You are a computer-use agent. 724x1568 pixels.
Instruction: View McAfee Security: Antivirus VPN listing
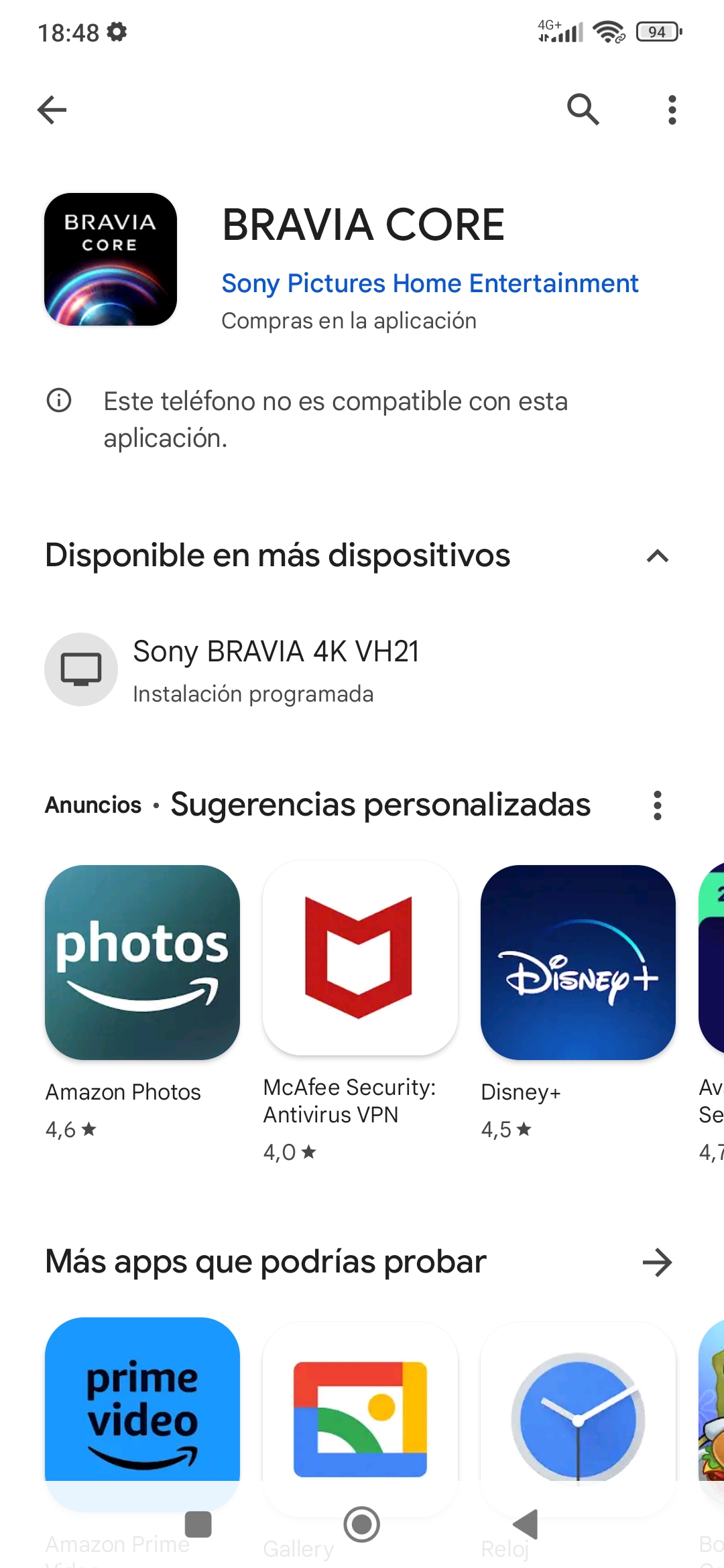pos(360,958)
